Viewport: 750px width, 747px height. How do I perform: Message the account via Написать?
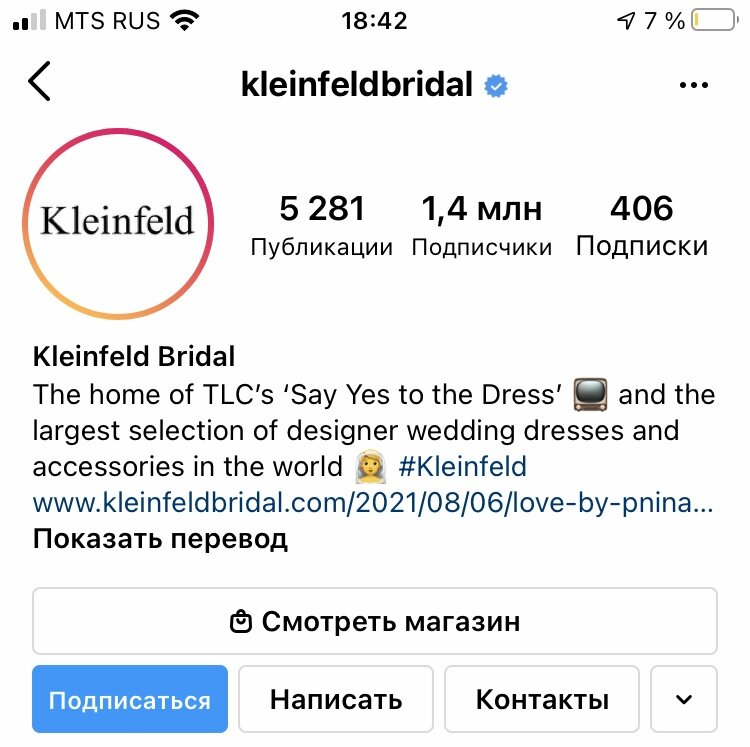click(336, 700)
